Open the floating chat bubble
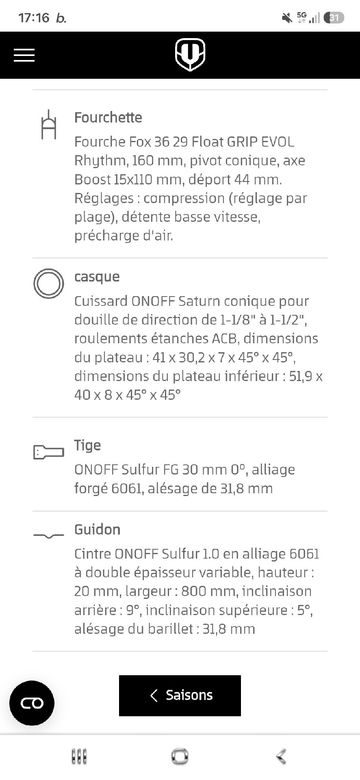The image size is (360, 780). [x=32, y=703]
